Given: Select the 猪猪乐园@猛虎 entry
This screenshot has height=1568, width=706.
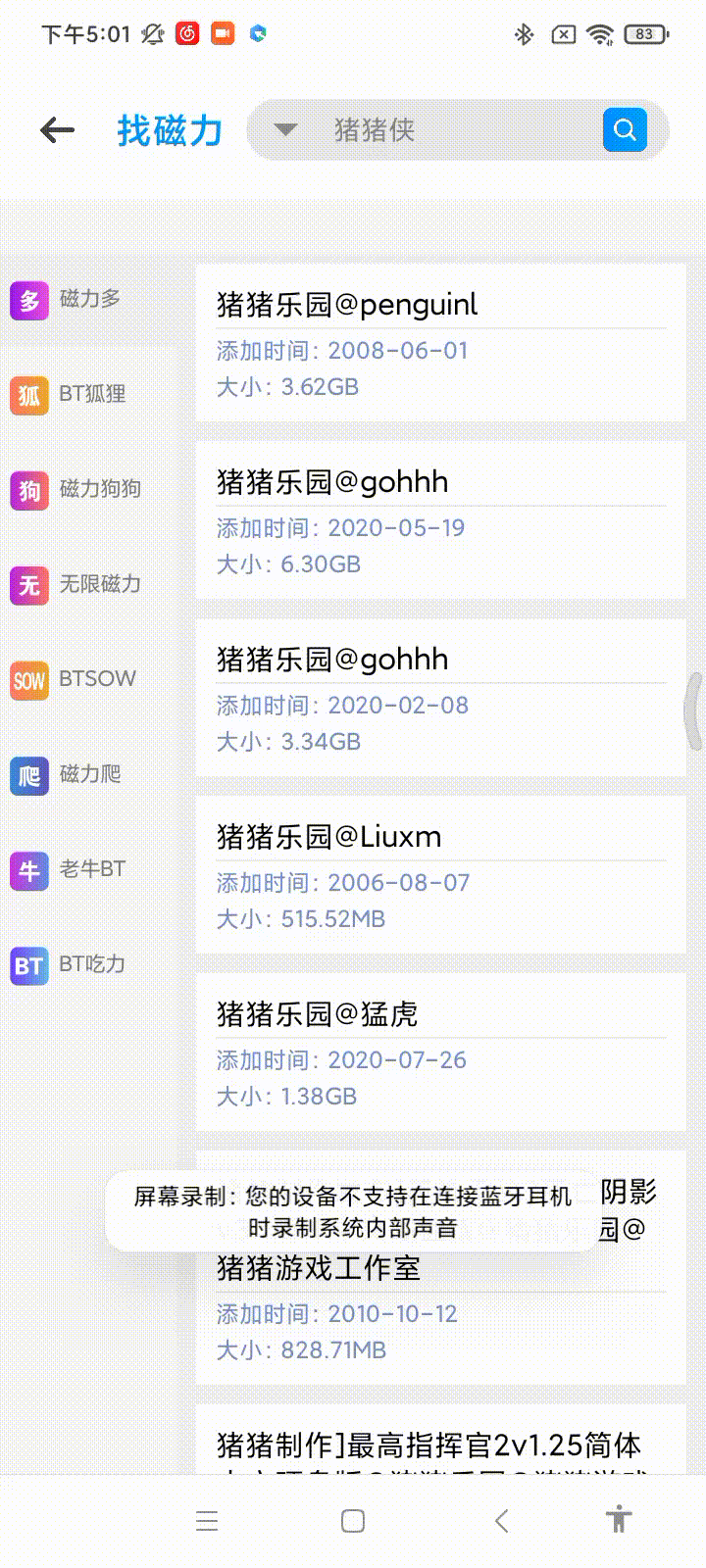Looking at the screenshot, I should pyautogui.click(x=438, y=1054).
